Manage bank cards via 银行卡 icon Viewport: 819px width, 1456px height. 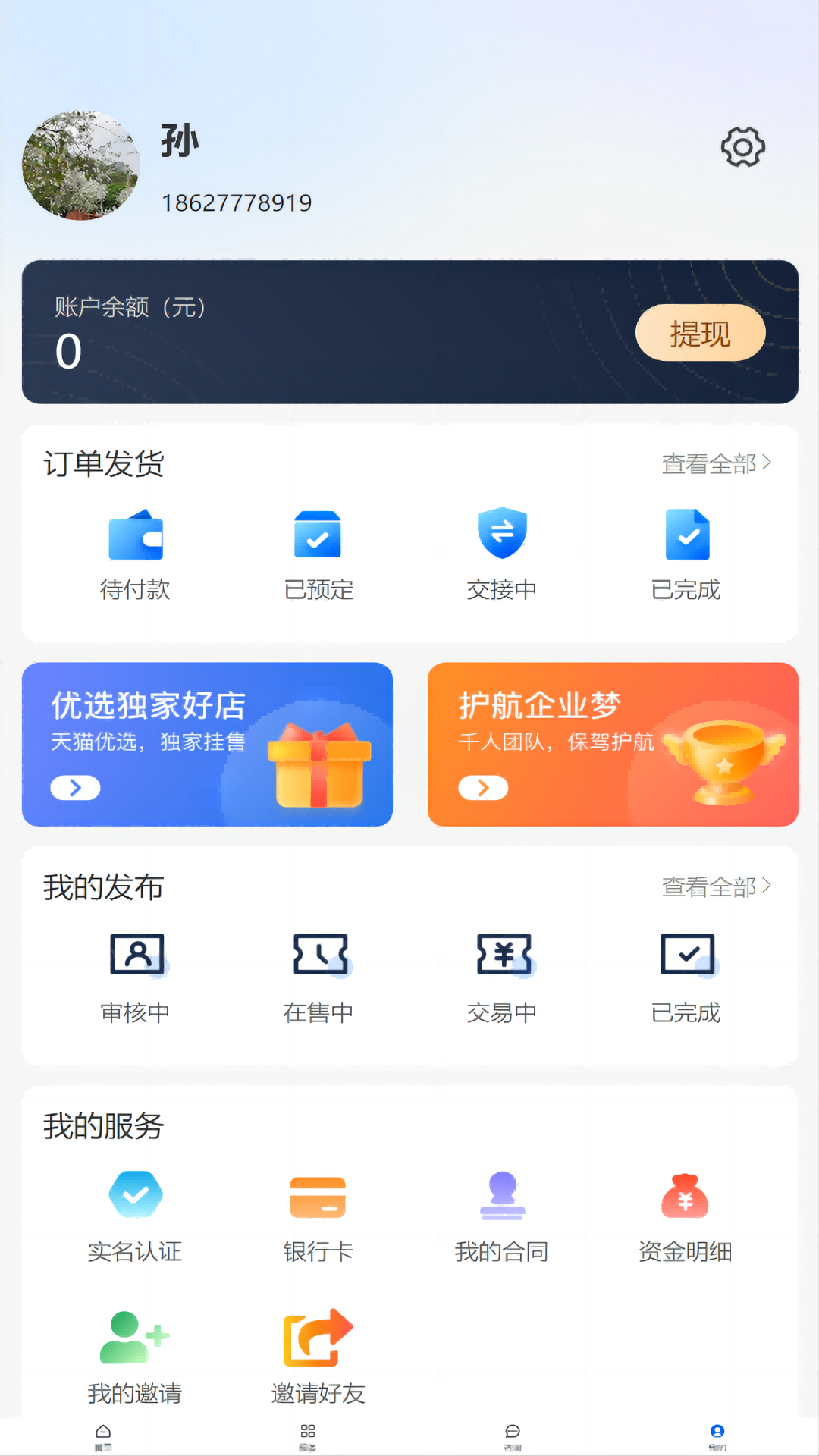(x=318, y=1213)
